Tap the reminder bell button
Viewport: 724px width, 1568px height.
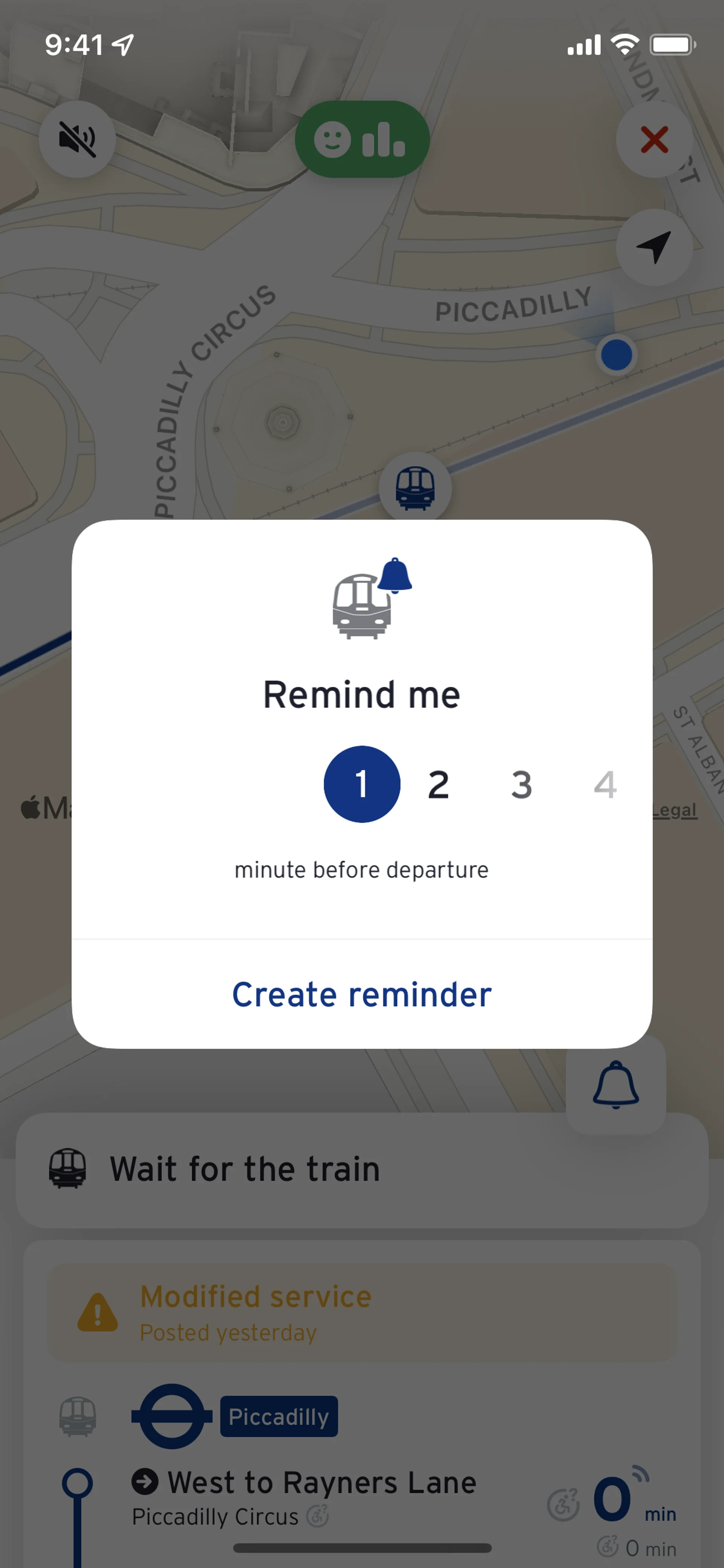[616, 1085]
